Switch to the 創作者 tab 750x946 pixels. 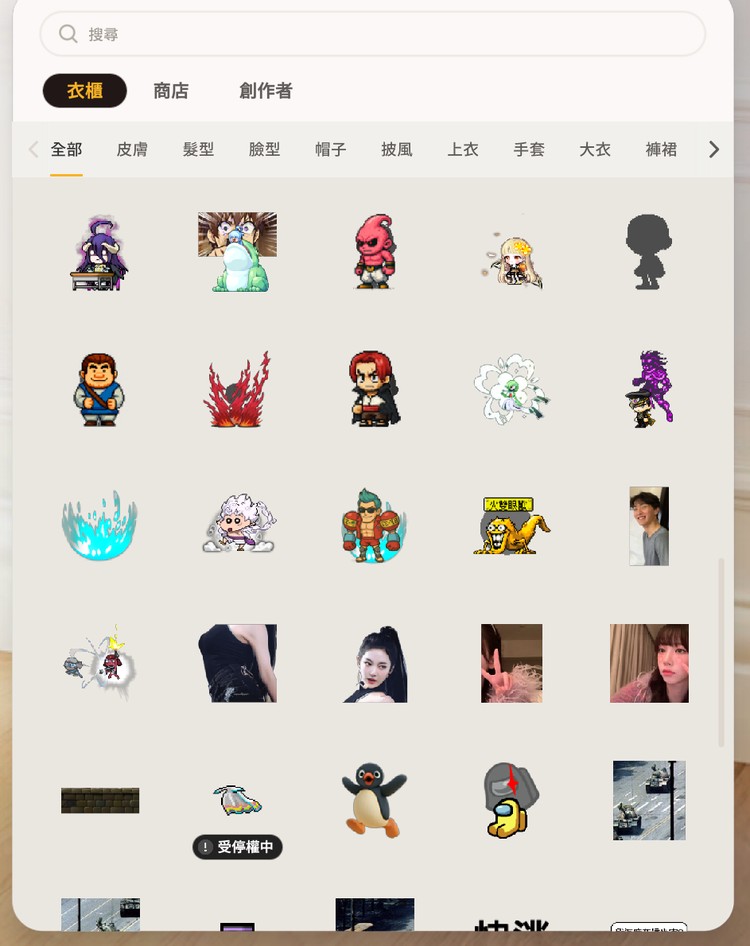(x=266, y=91)
